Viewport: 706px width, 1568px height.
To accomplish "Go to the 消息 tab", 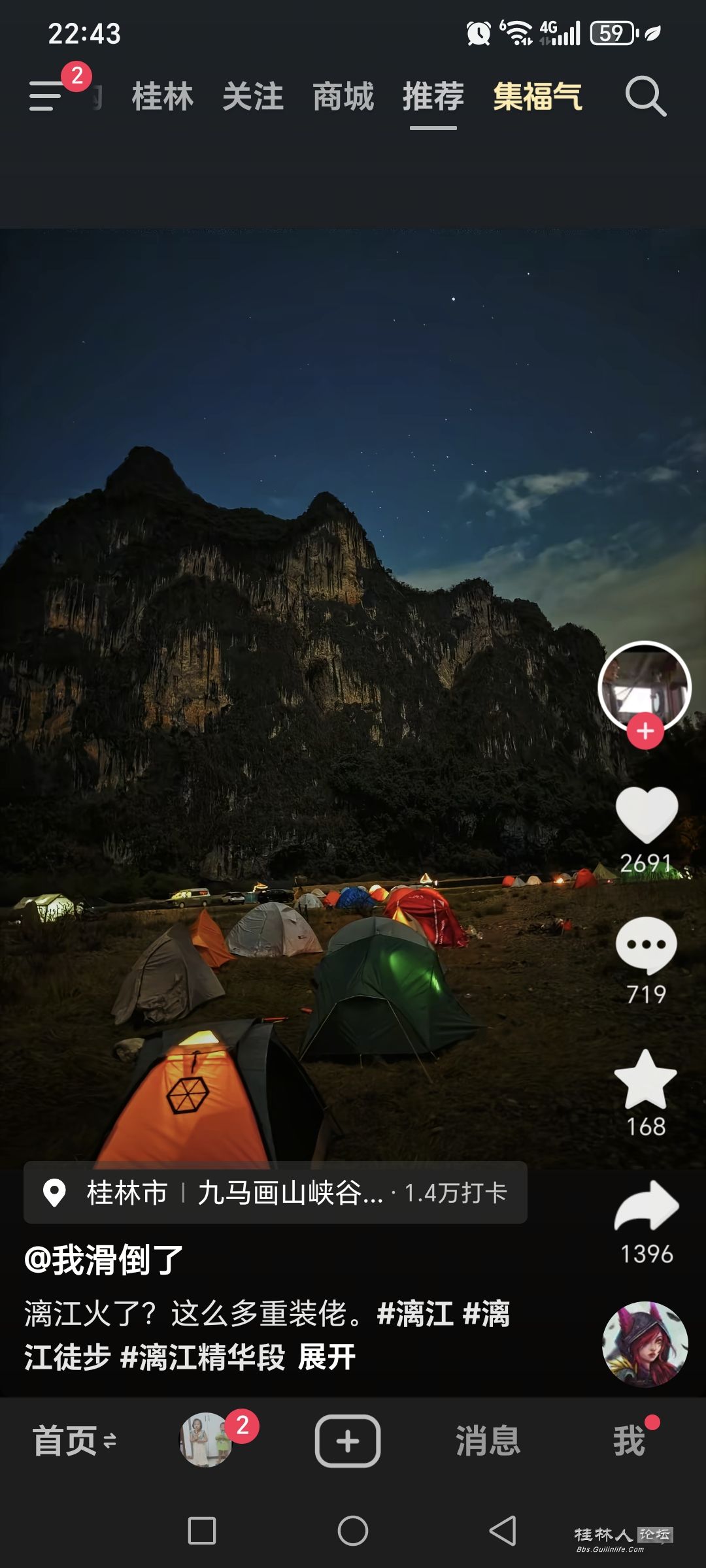I will tap(488, 1441).
